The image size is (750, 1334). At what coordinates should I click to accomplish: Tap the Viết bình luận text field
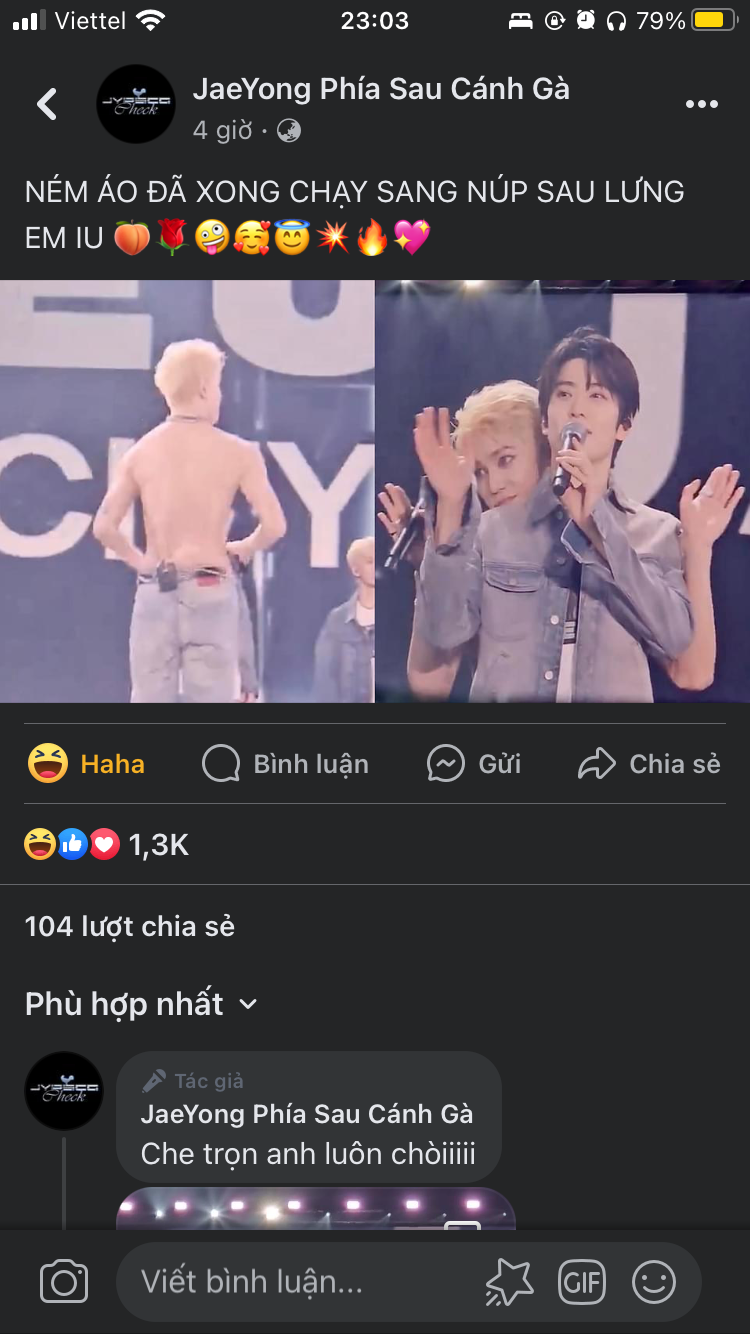pos(300,1282)
